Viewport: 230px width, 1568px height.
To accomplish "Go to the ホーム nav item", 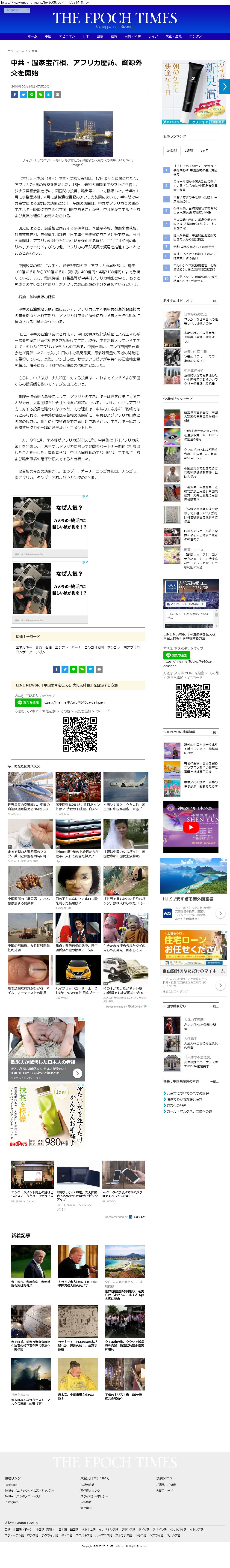I will [x=32, y=36].
